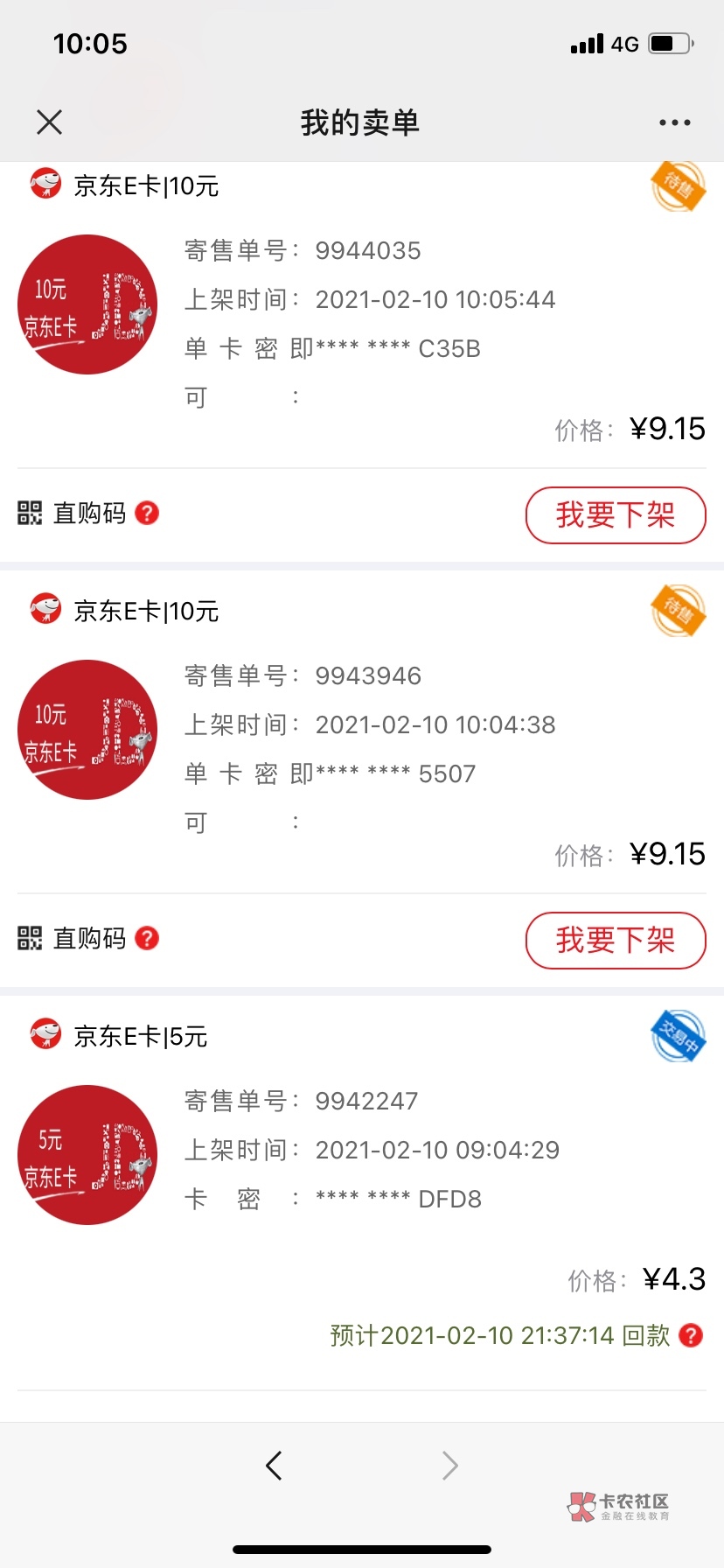Close the 我的卖单 page
The height and width of the screenshot is (1568, 724).
[x=50, y=122]
